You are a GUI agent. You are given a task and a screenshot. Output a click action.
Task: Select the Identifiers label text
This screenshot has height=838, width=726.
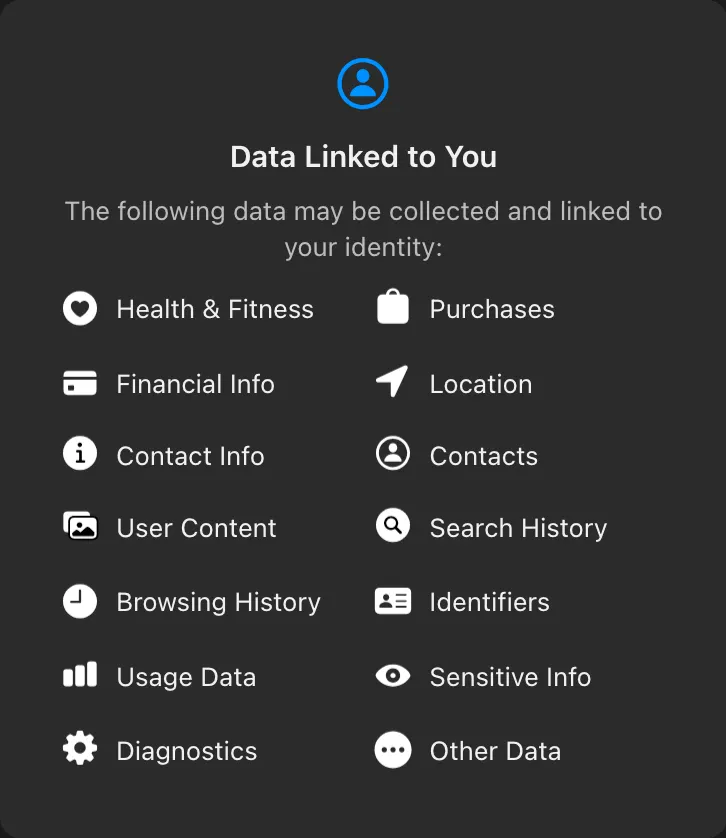489,601
